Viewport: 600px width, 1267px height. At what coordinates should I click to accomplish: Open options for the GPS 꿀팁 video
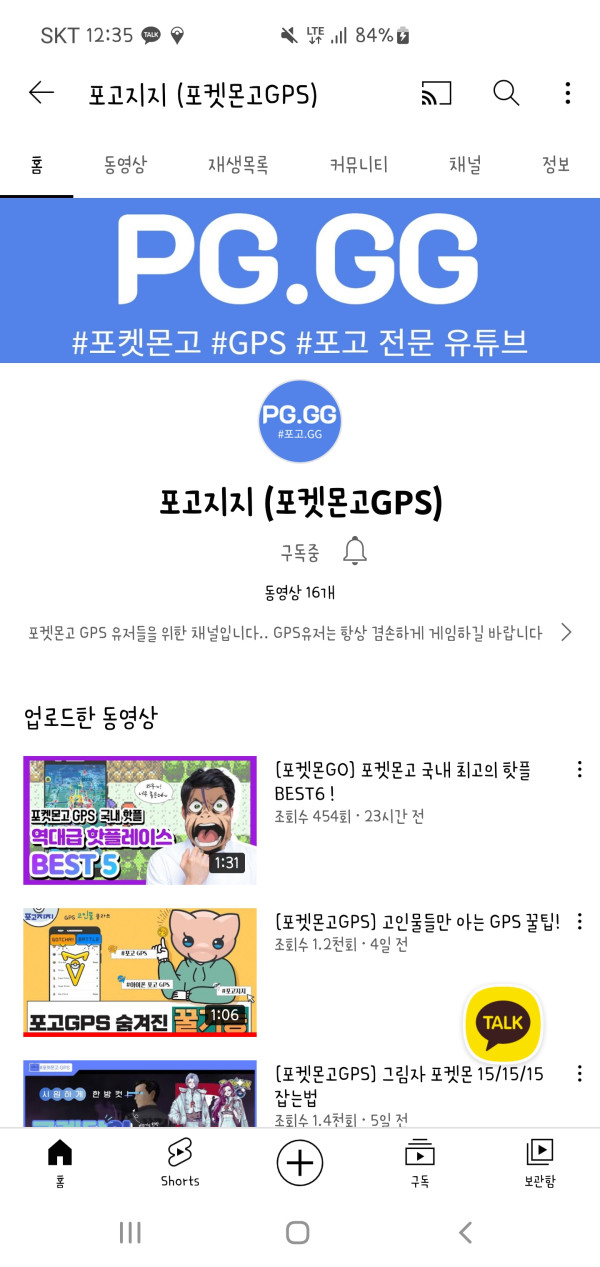click(579, 922)
